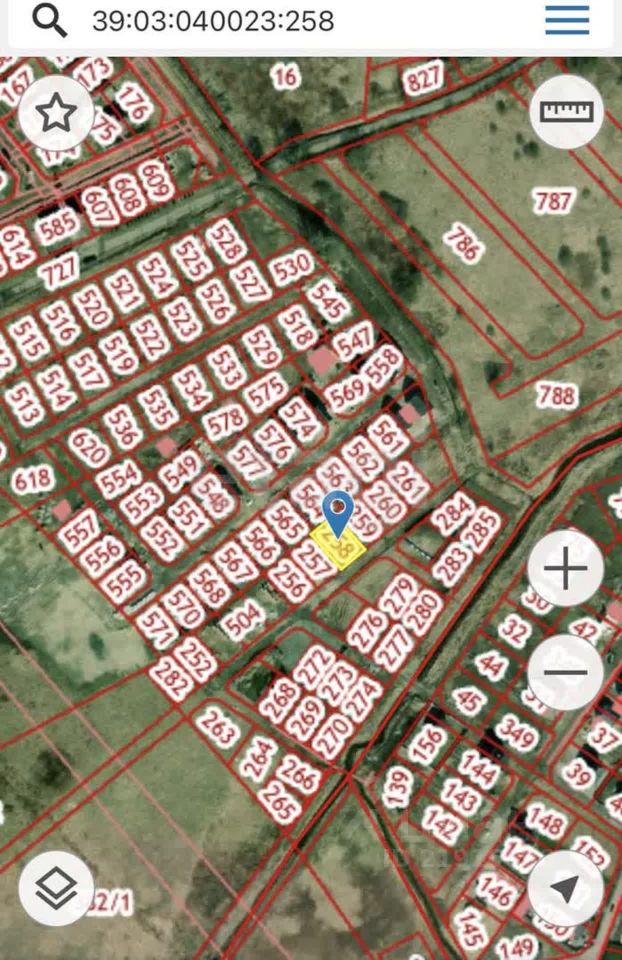Viewport: 622px width, 960px height.
Task: Center map on my current location
Action: pos(565,888)
